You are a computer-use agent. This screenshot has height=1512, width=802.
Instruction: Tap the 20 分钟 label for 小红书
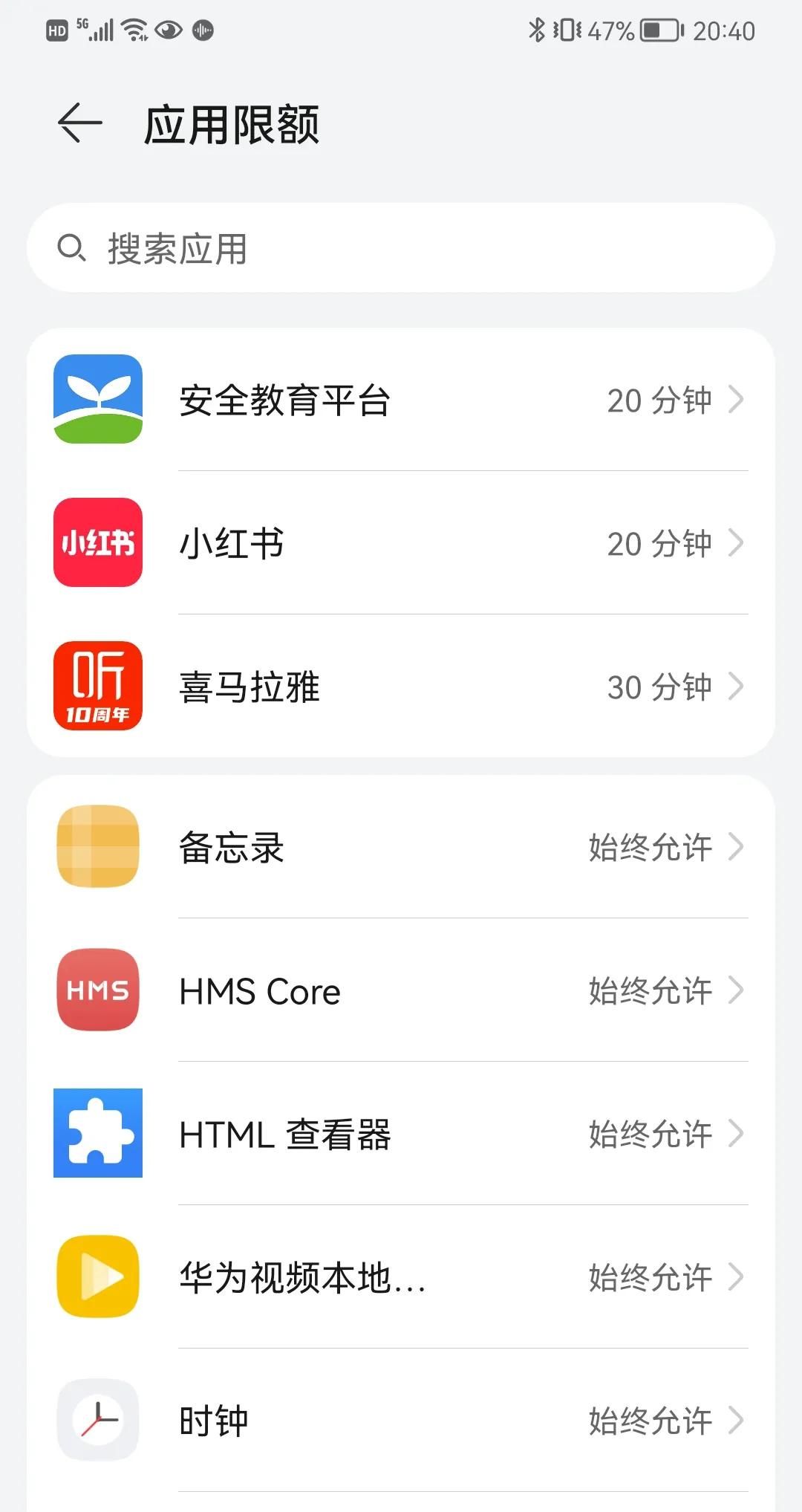click(x=658, y=543)
